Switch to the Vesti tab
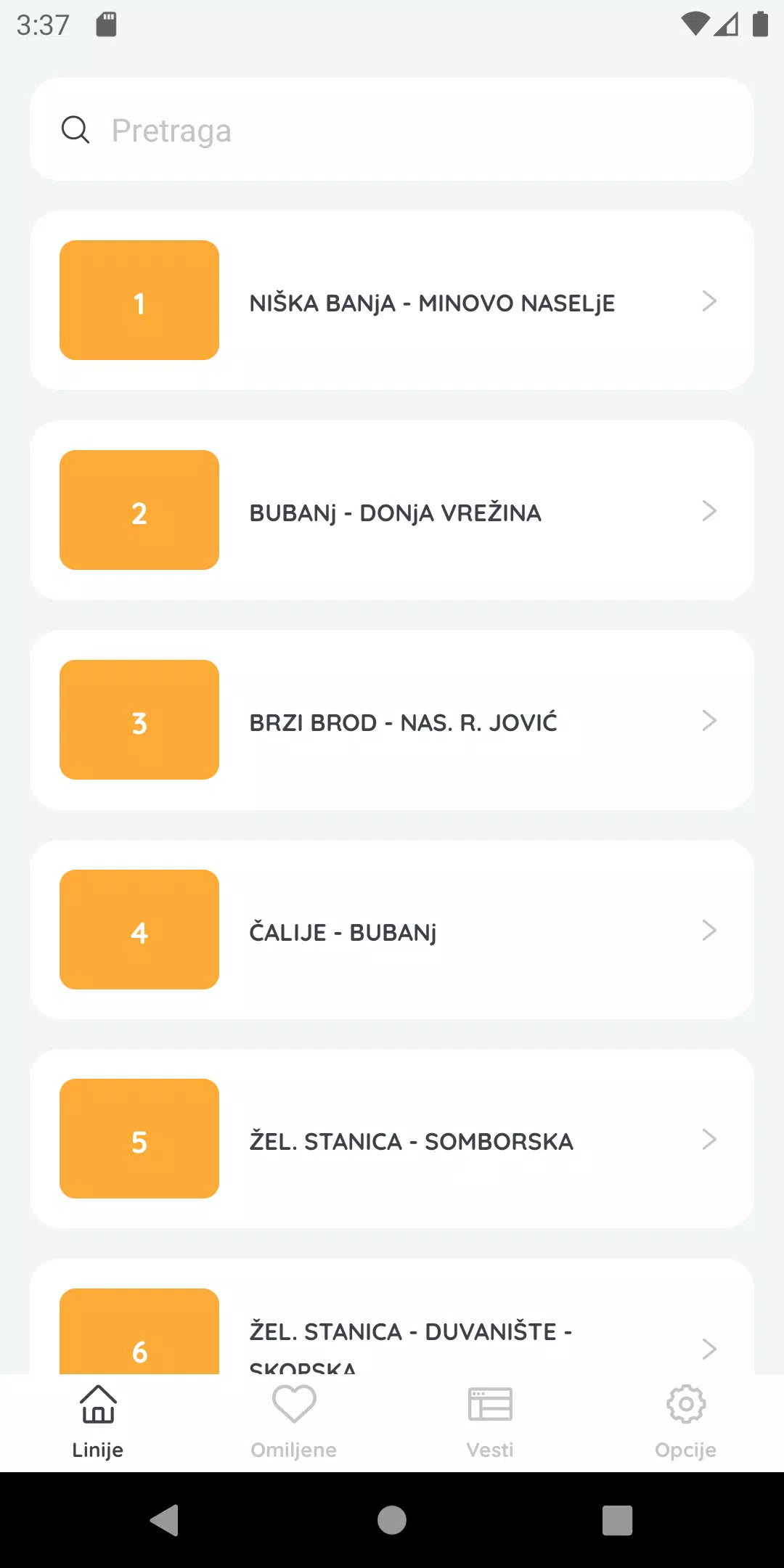This screenshot has width=784, height=1568. tap(490, 1422)
